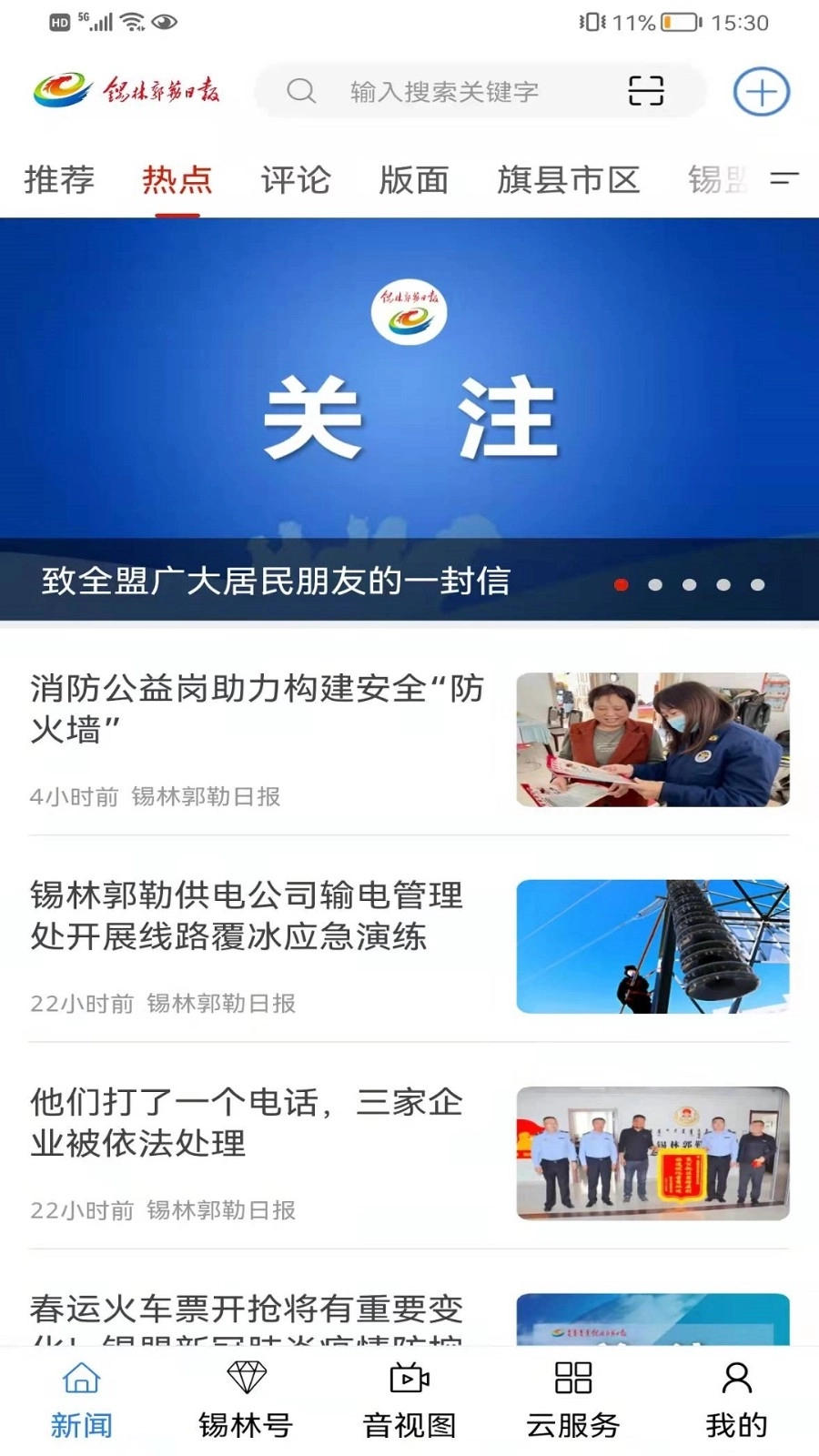
Task: Switch to the 推荐 tab
Action: (x=60, y=180)
